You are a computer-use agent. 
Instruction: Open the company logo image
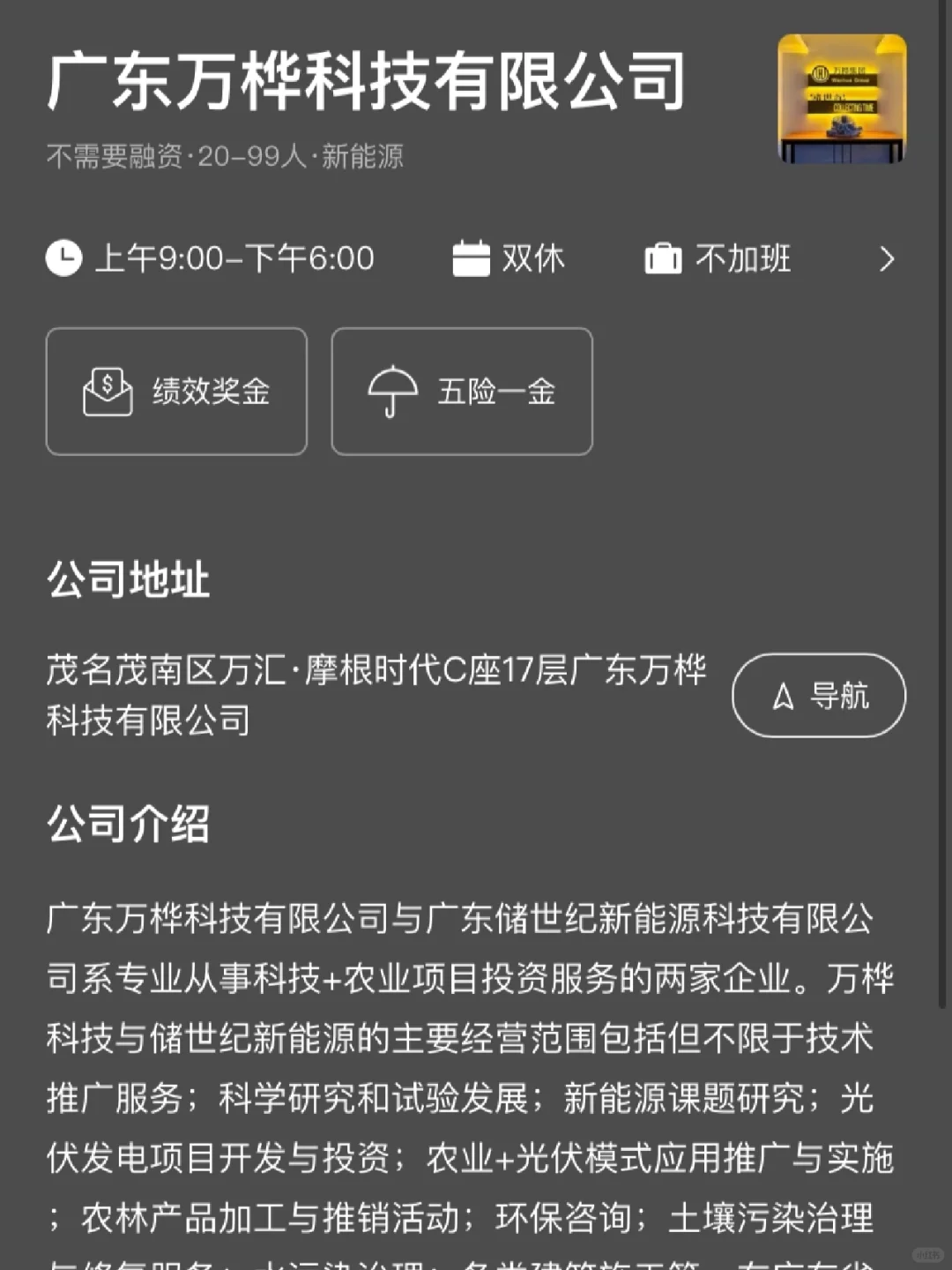842,99
